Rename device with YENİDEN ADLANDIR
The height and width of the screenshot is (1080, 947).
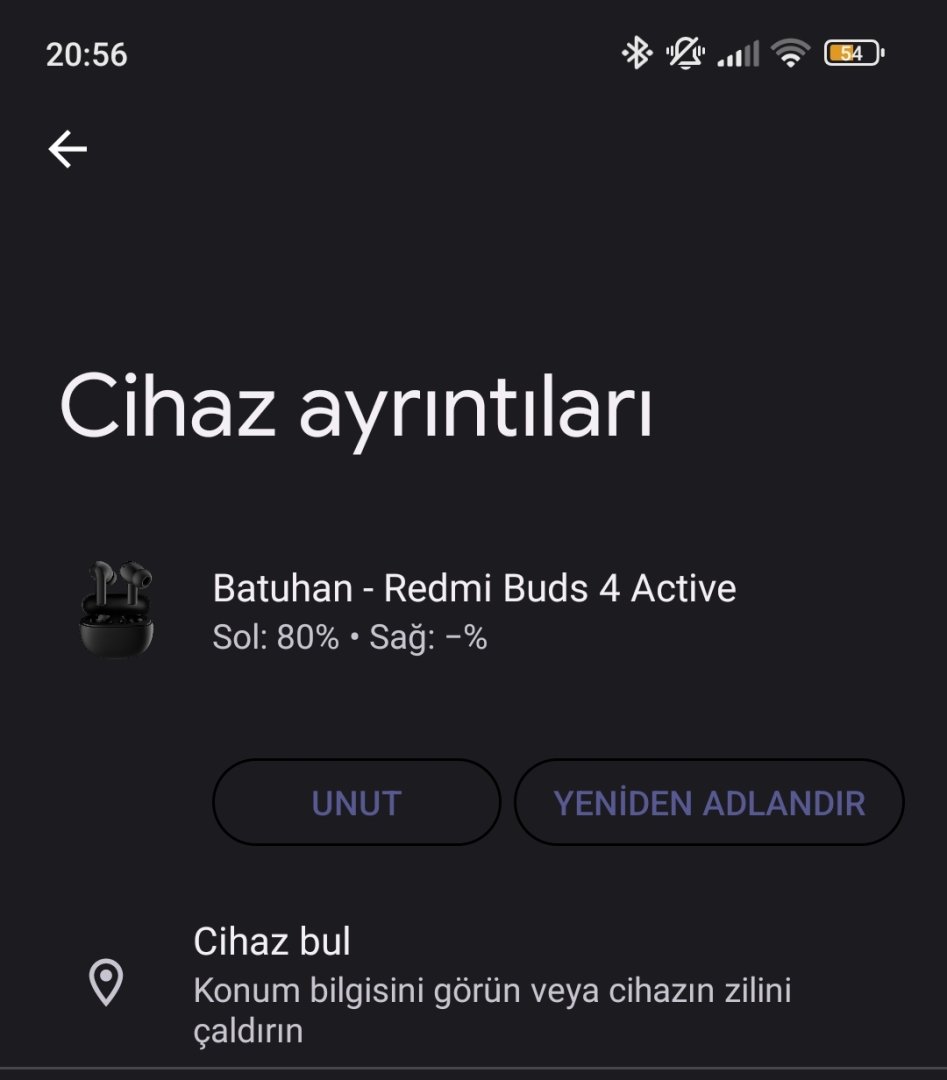709,803
